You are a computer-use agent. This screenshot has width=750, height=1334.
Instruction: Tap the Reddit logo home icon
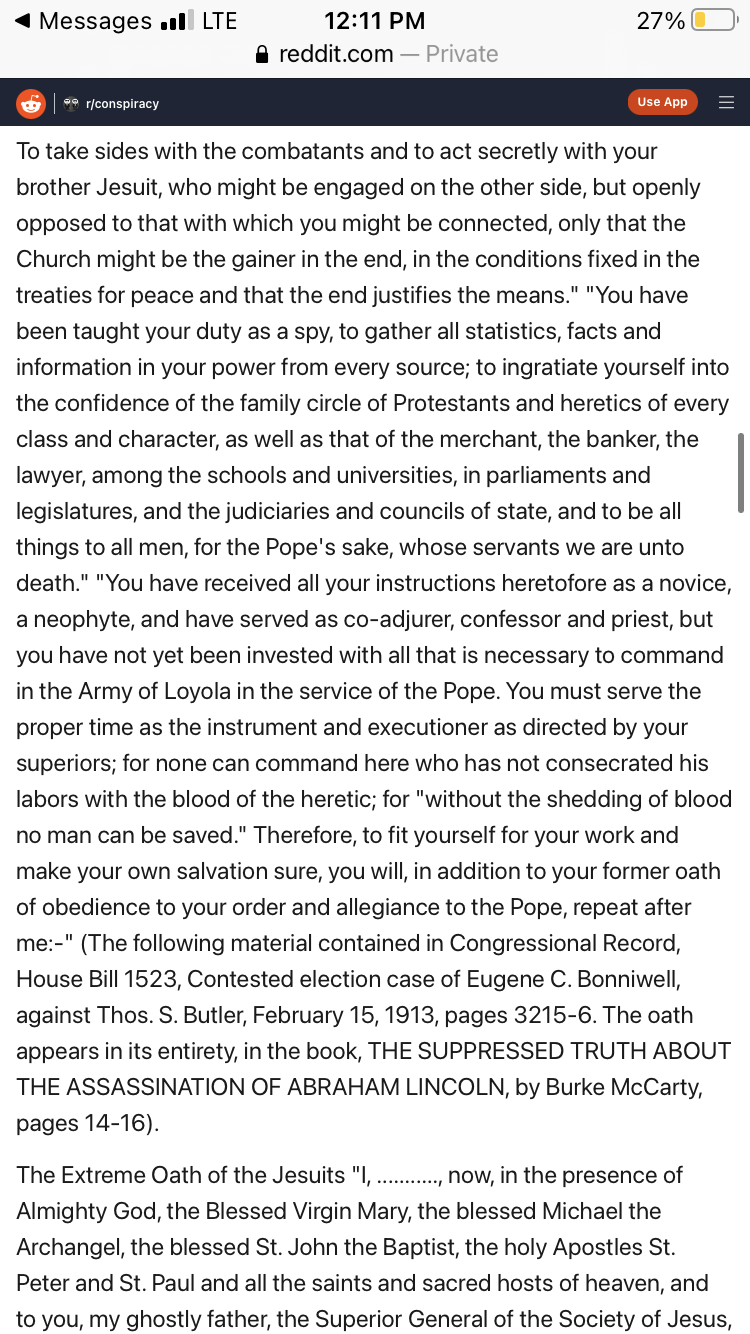[x=31, y=102]
